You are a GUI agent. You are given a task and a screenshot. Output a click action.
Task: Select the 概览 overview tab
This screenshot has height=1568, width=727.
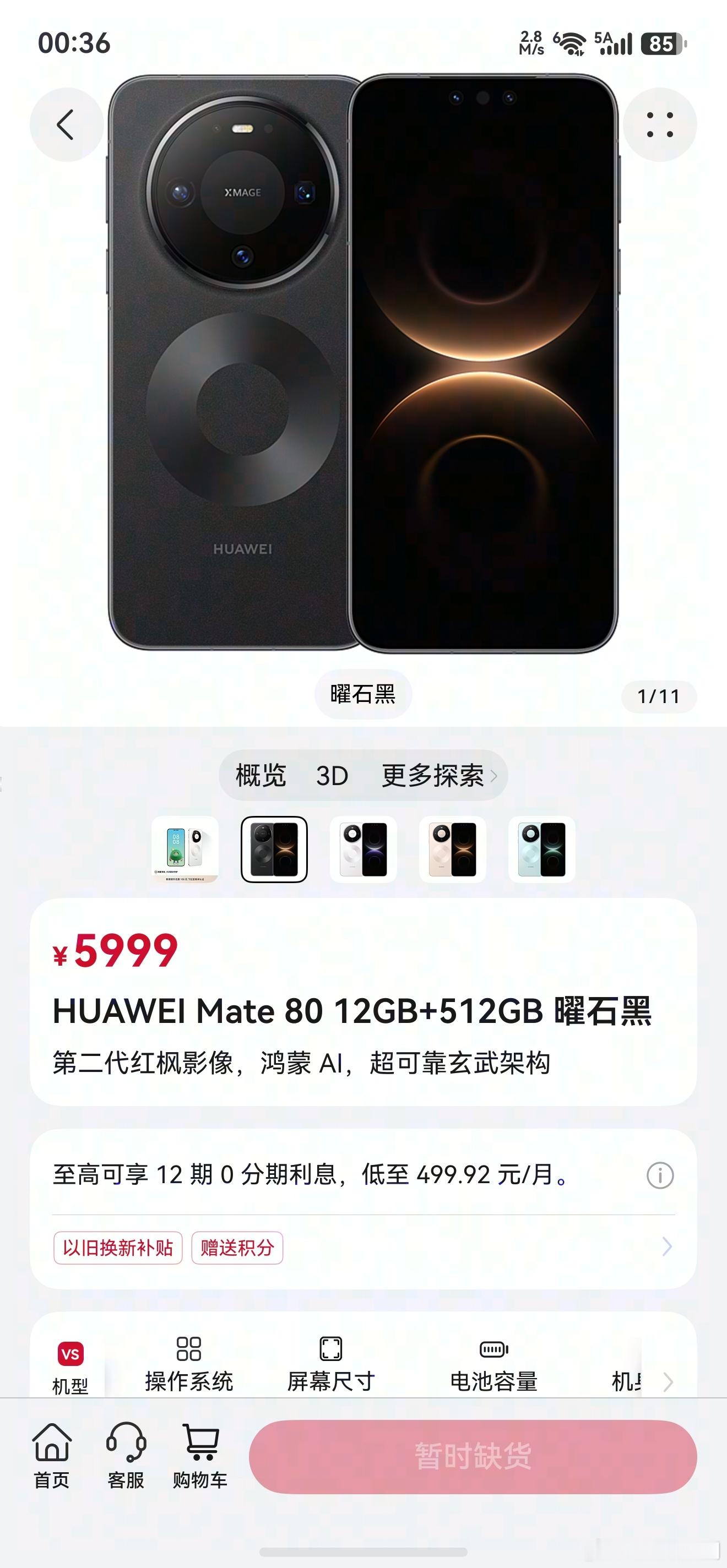pyautogui.click(x=261, y=776)
